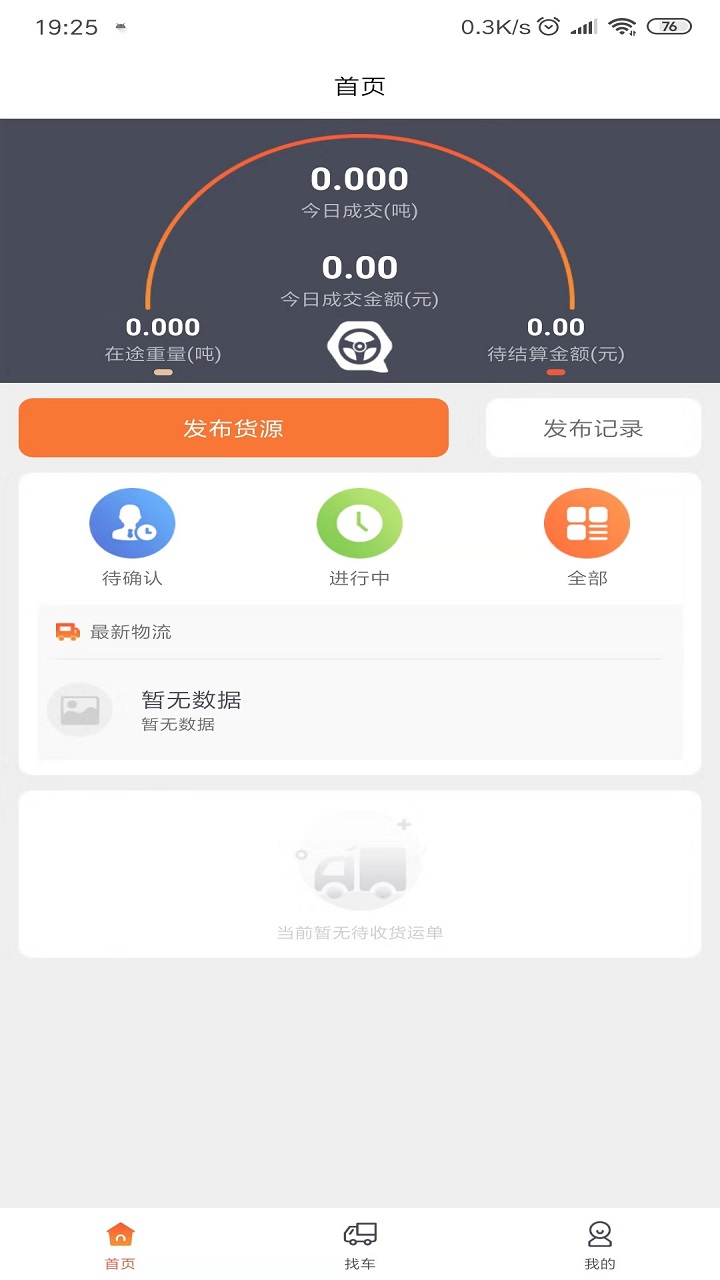Select the 首页 home tab
This screenshot has width=720, height=1280.
click(x=120, y=1245)
